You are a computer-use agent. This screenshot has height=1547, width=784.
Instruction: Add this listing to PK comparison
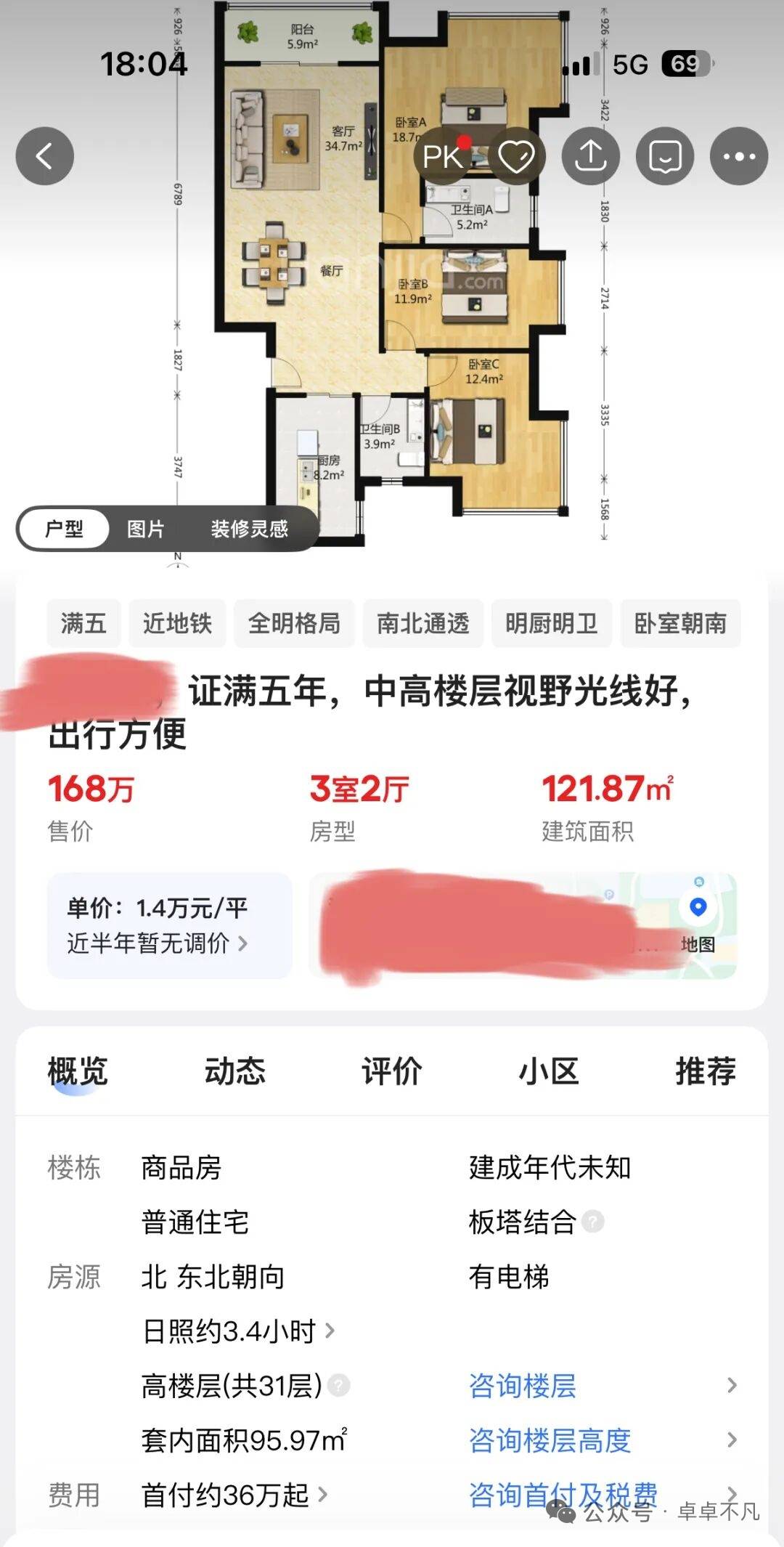443,156
